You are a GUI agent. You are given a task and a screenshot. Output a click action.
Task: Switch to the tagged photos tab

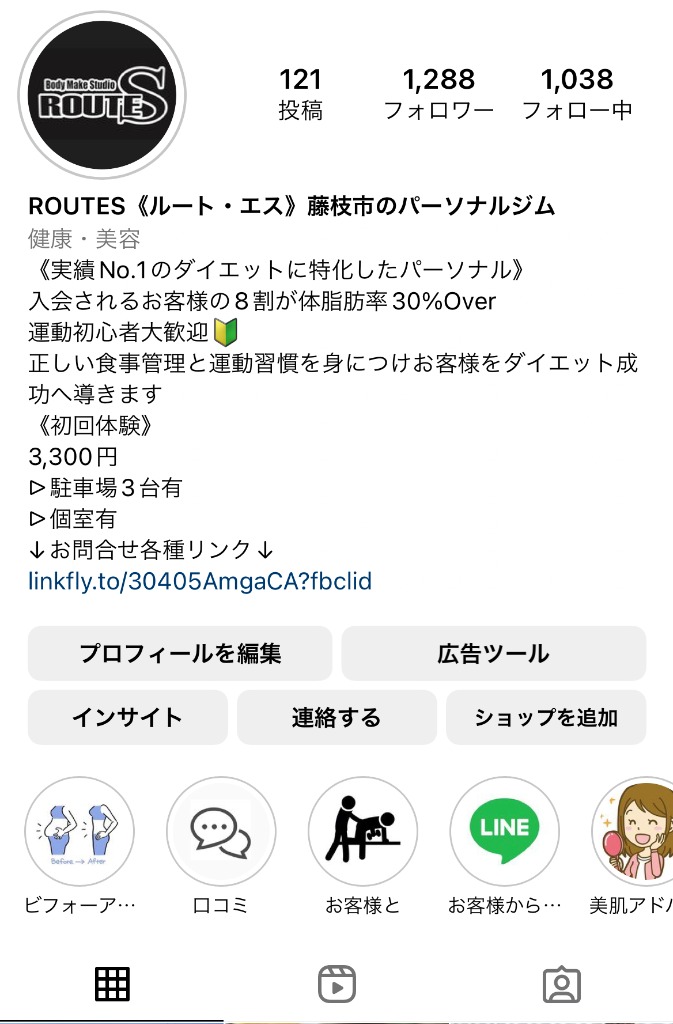pyautogui.click(x=561, y=985)
